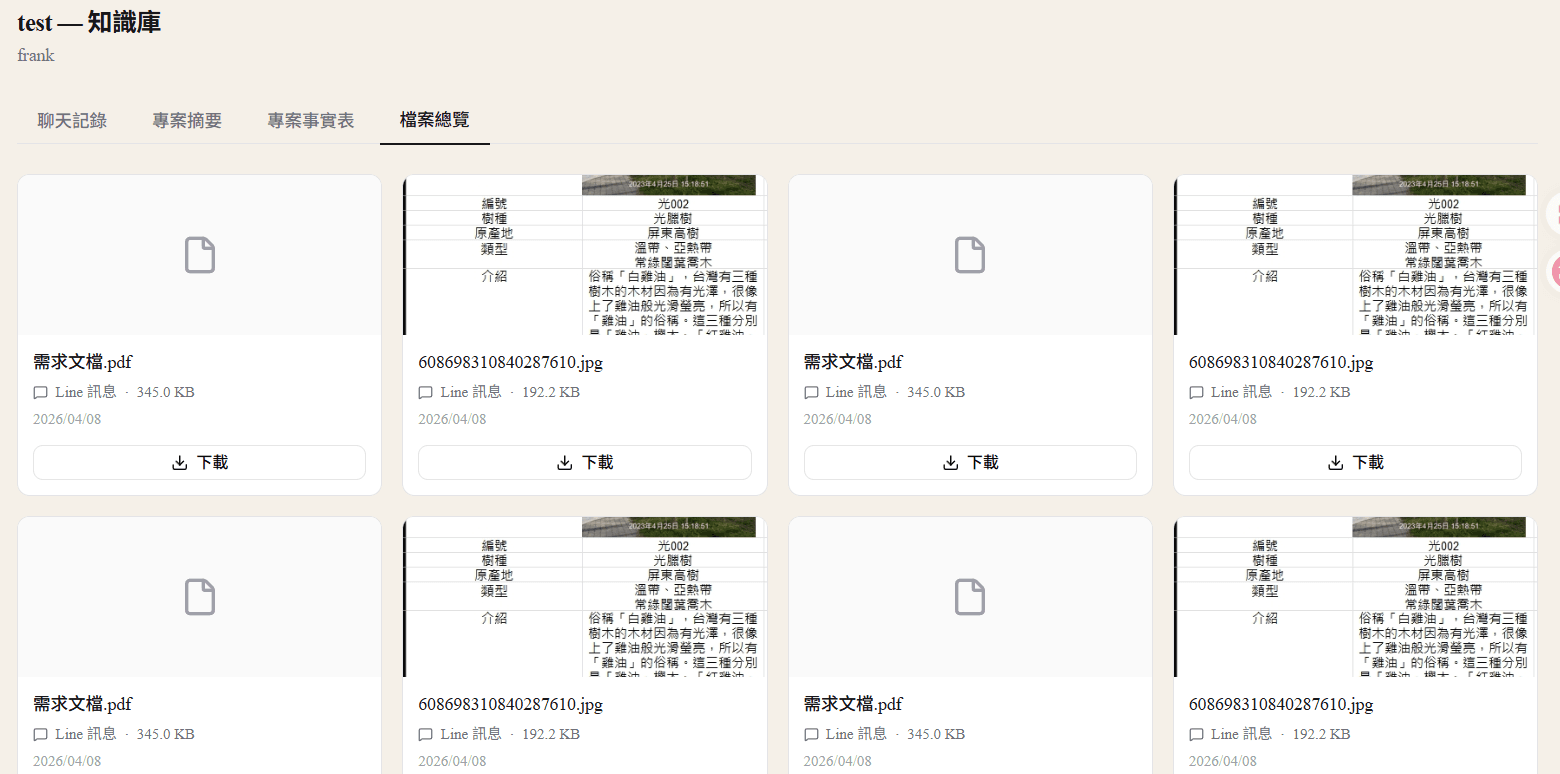
Task: Select the 專案事實表 tab
Action: point(310,120)
